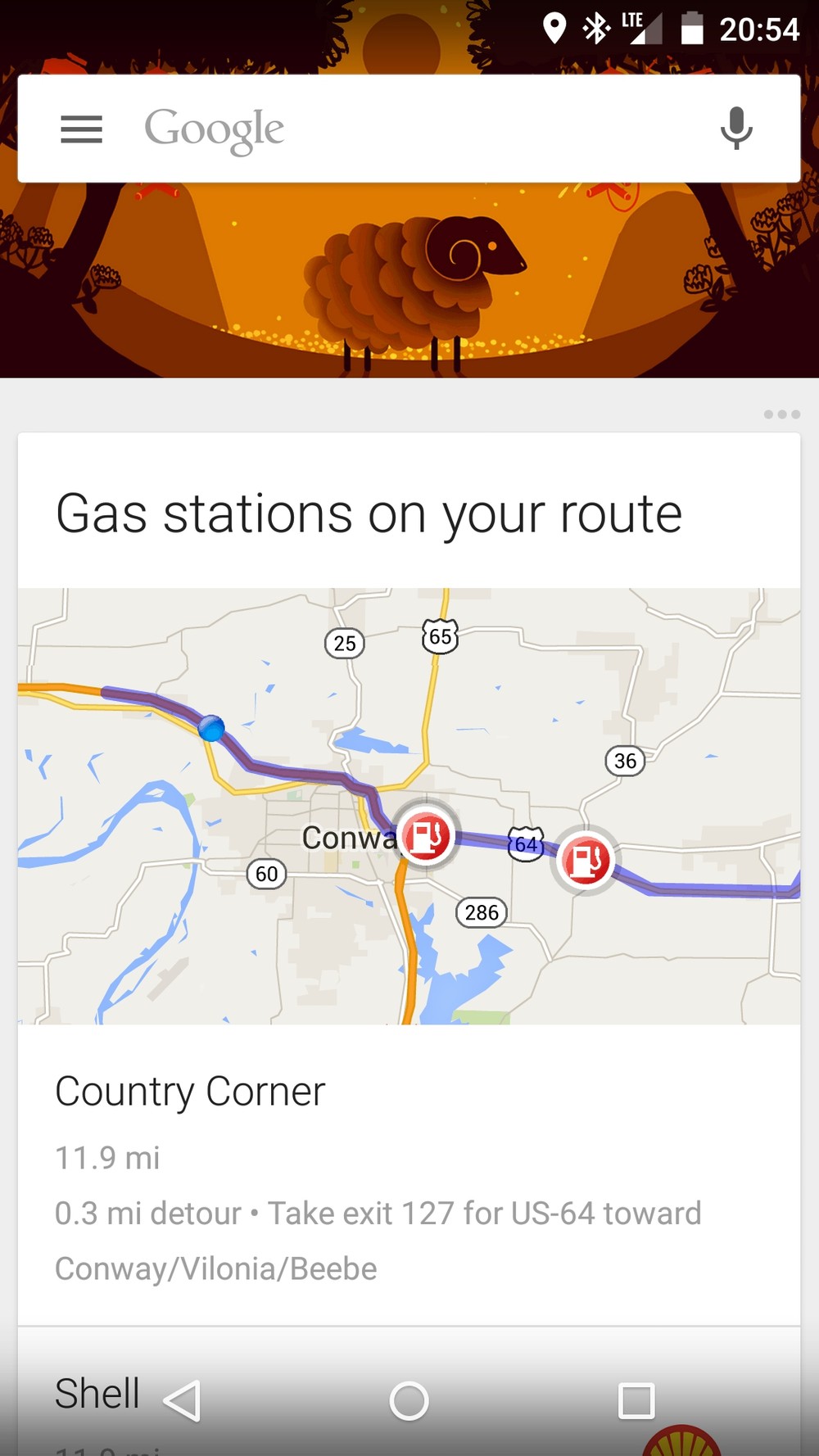The width and height of the screenshot is (819, 1456).
Task: Open the Shell gas station entry
Action: click(x=97, y=1393)
